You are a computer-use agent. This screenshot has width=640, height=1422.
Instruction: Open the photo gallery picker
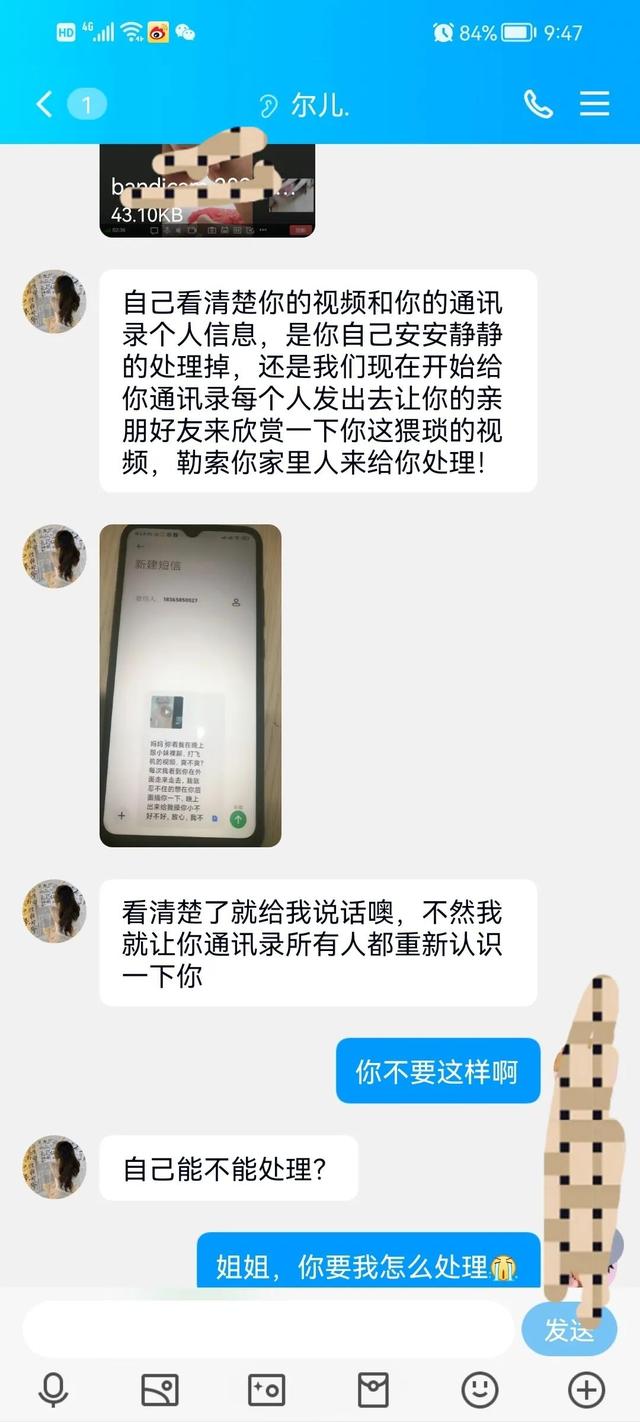coord(160,1389)
